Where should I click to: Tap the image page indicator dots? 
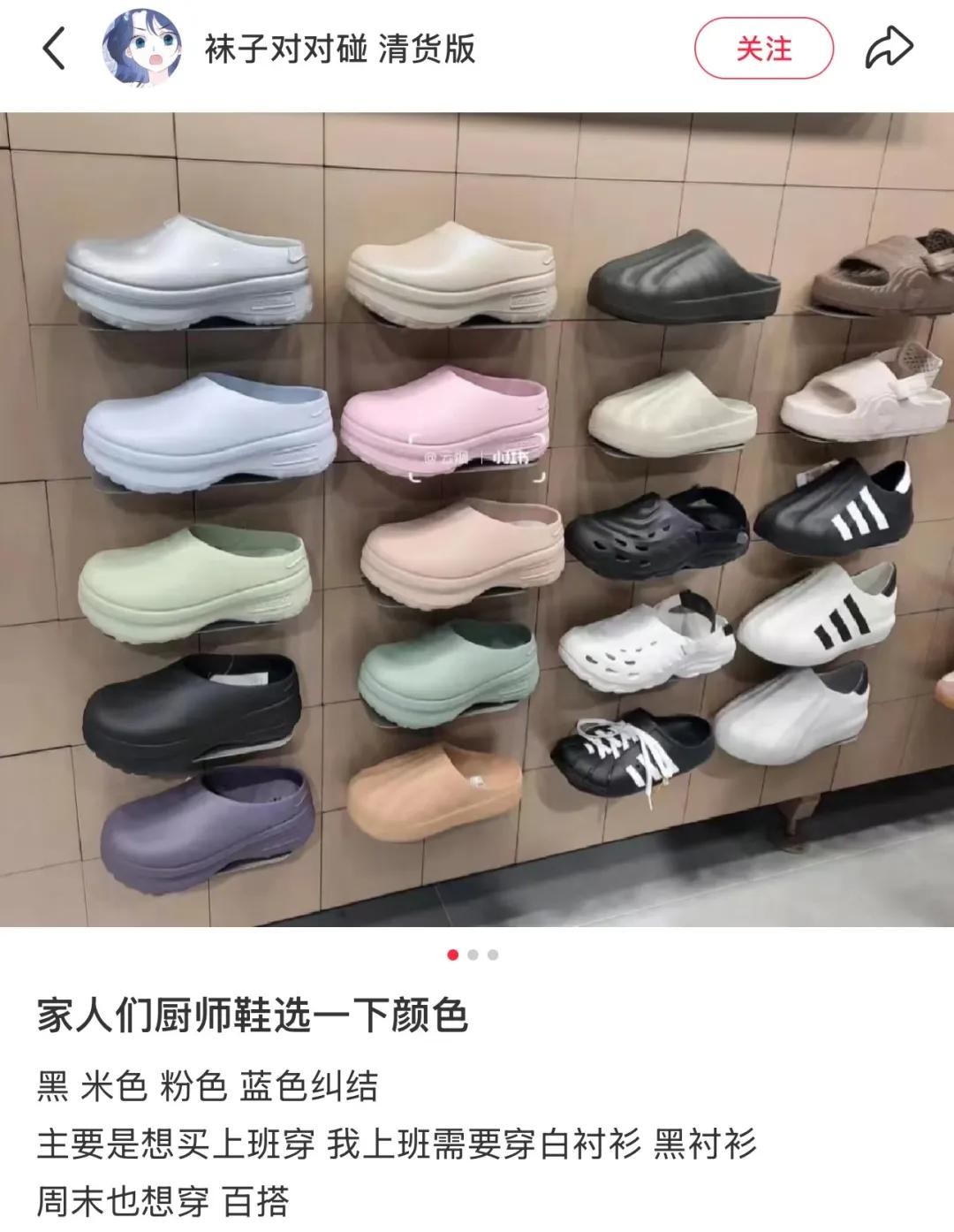[x=473, y=954]
